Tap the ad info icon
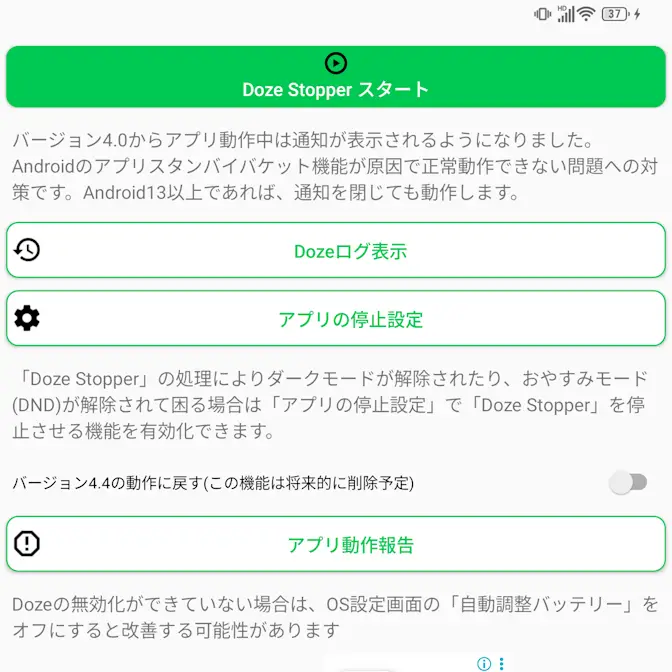 coord(484,663)
